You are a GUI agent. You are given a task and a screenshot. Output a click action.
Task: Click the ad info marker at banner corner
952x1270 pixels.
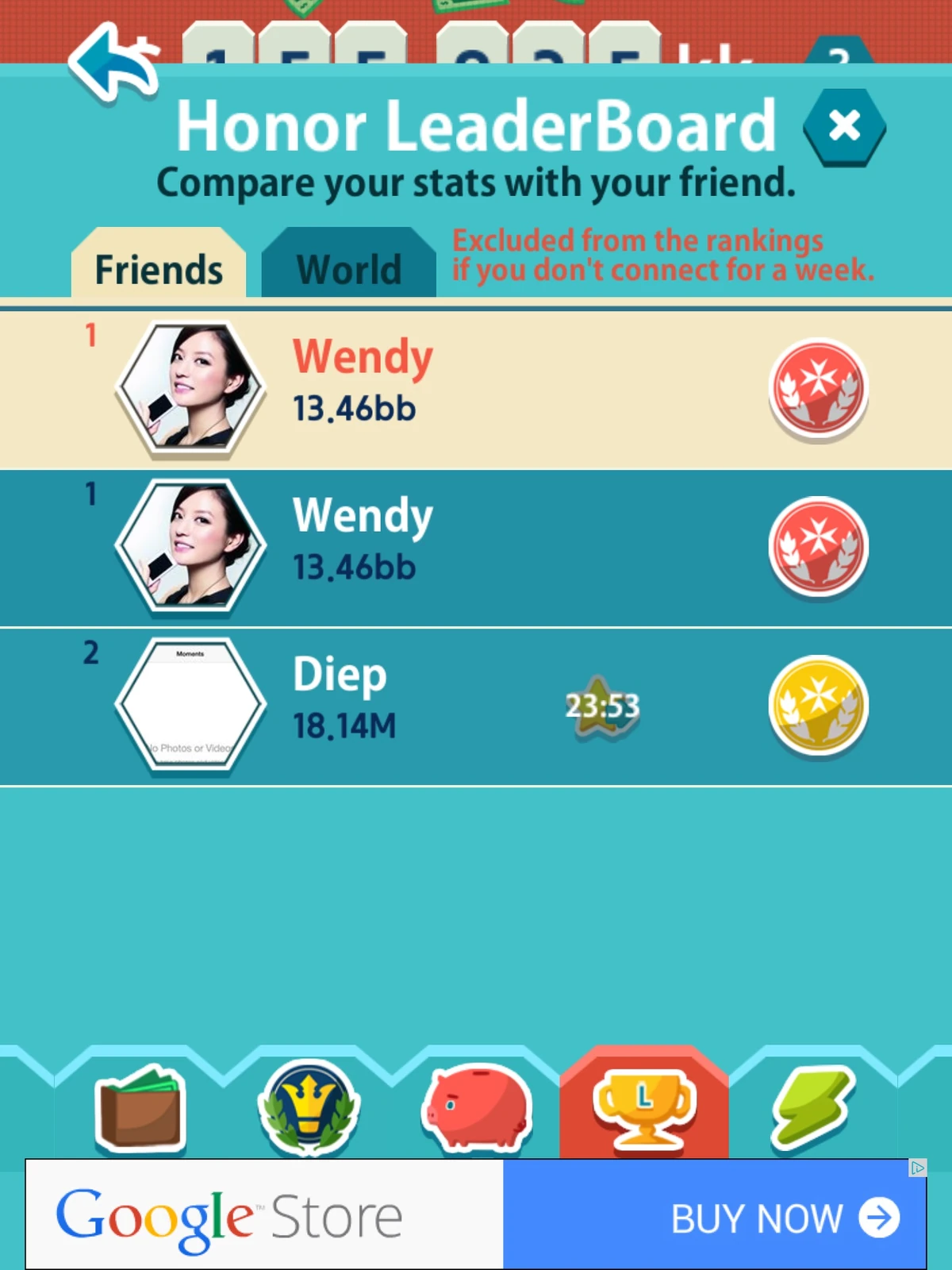[x=918, y=1168]
